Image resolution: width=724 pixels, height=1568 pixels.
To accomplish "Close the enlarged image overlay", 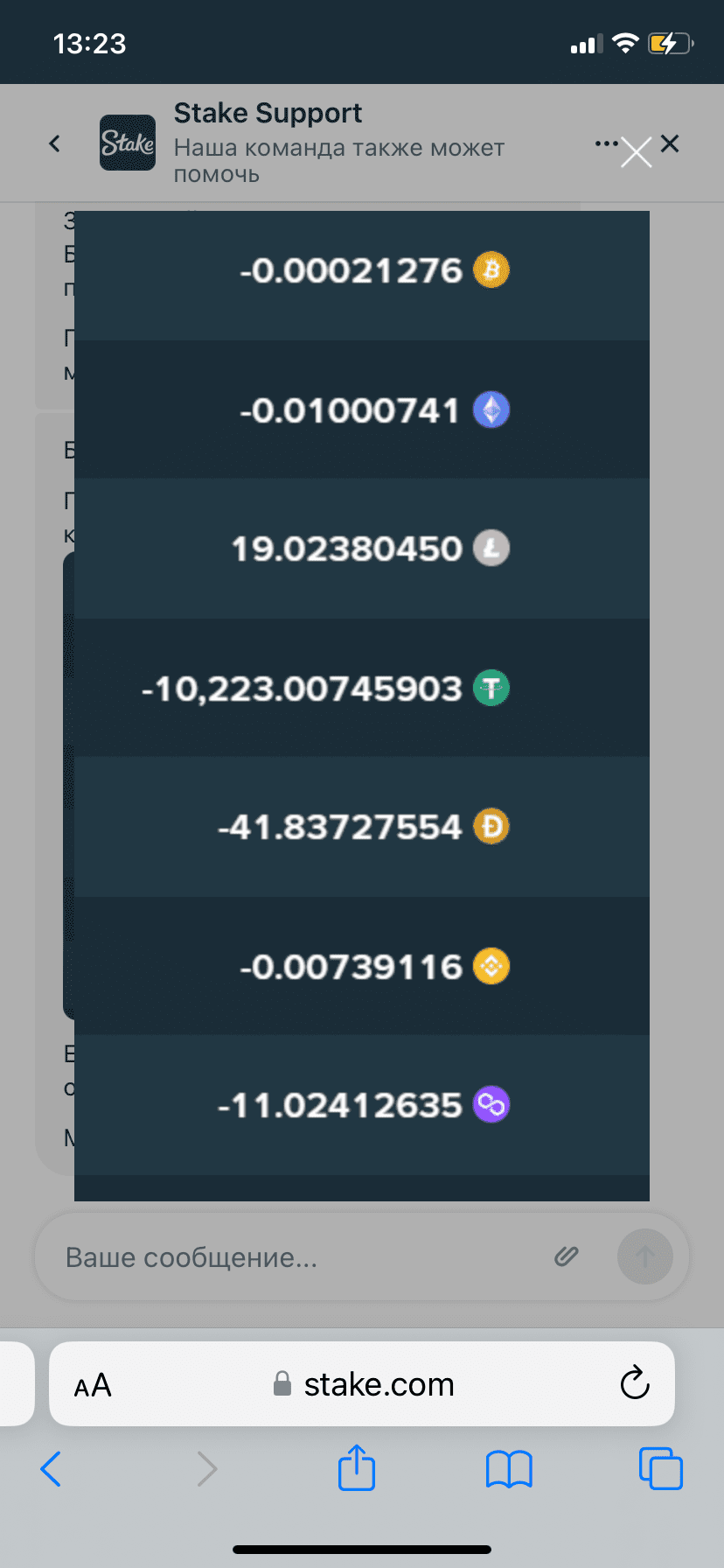I will click(637, 152).
